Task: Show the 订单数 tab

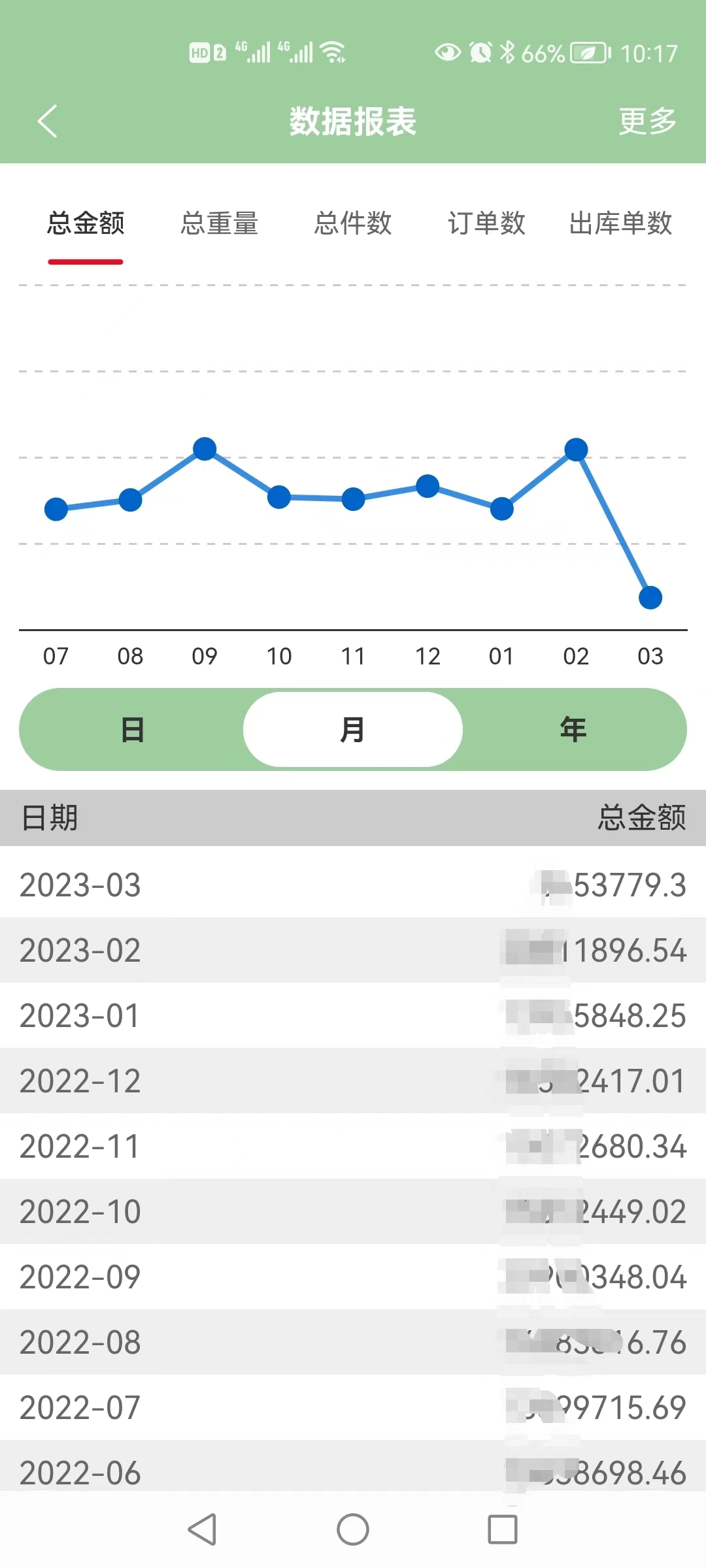Action: point(486,223)
